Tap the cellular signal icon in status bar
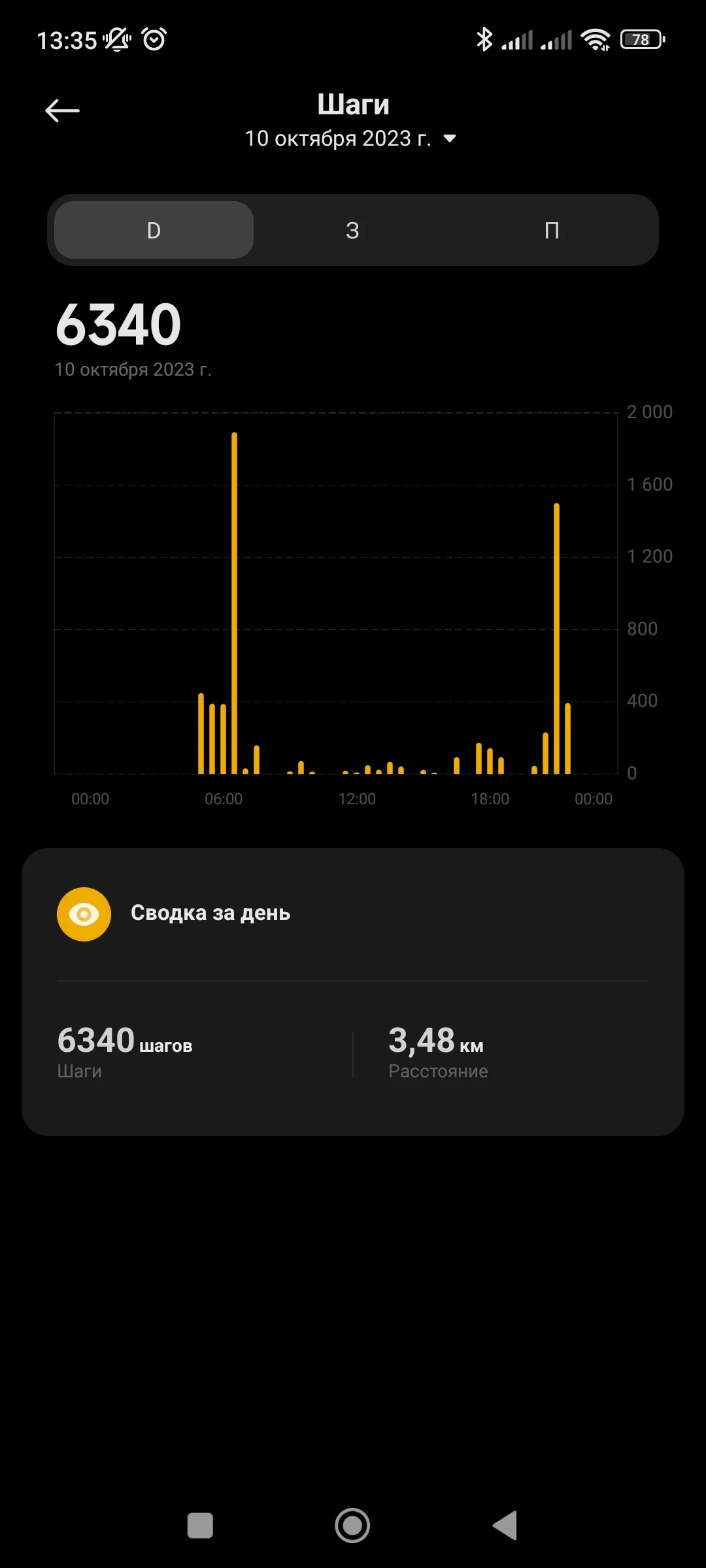Viewport: 706px width, 1568px height. 516,40
